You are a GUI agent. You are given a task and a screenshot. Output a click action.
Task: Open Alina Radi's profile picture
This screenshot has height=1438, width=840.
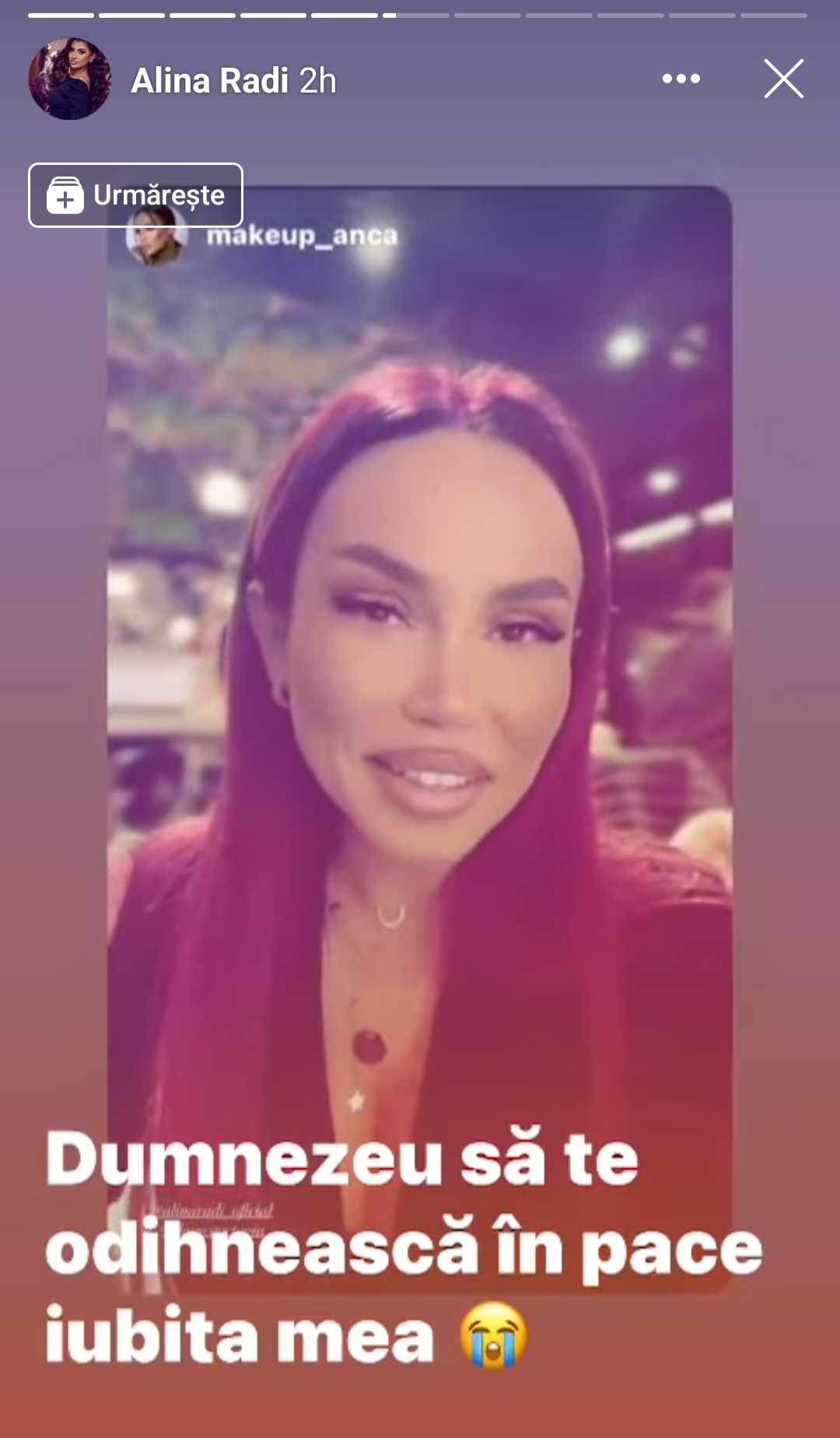point(69,79)
